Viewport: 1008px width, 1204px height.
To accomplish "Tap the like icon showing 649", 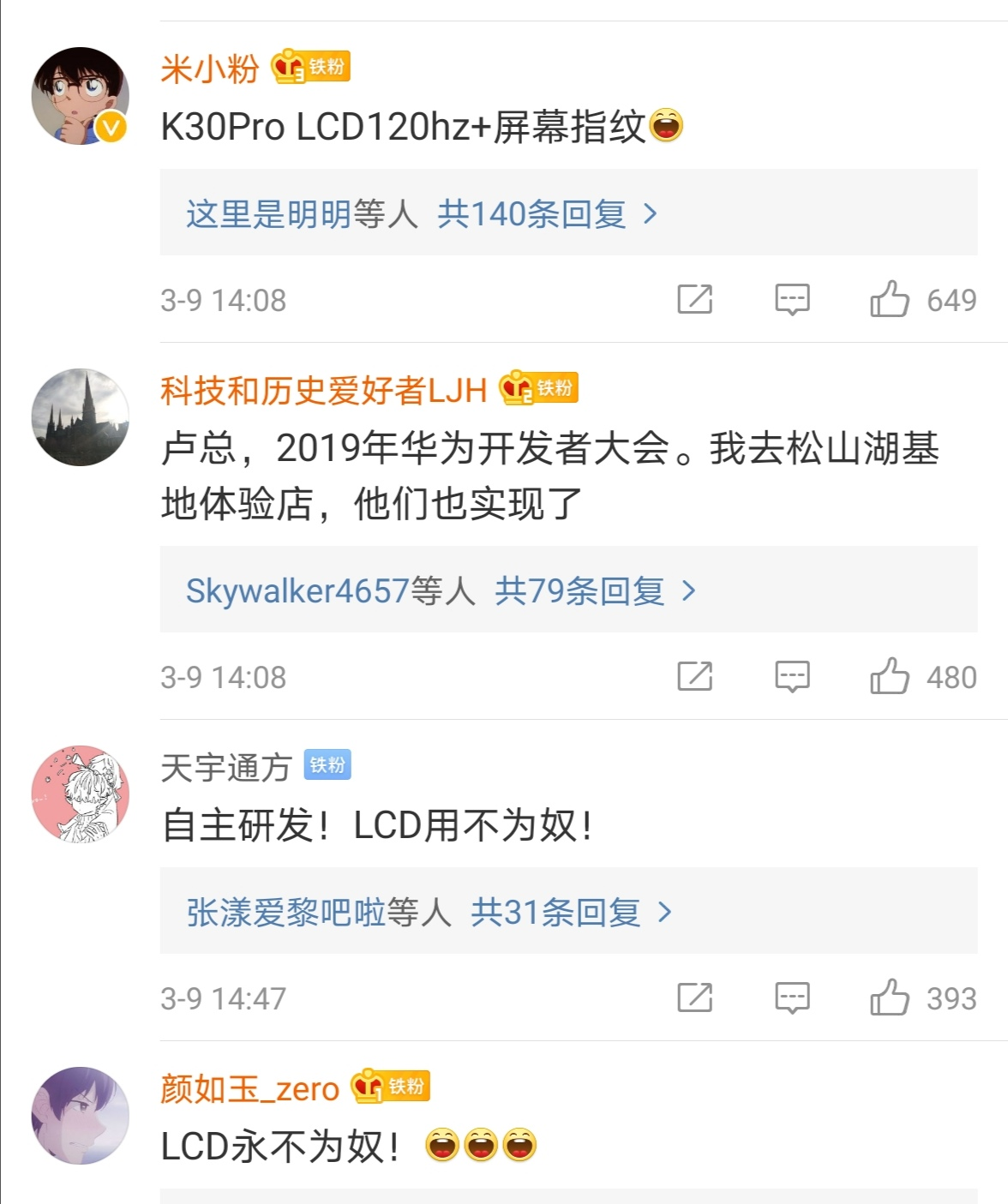I will coord(894,299).
